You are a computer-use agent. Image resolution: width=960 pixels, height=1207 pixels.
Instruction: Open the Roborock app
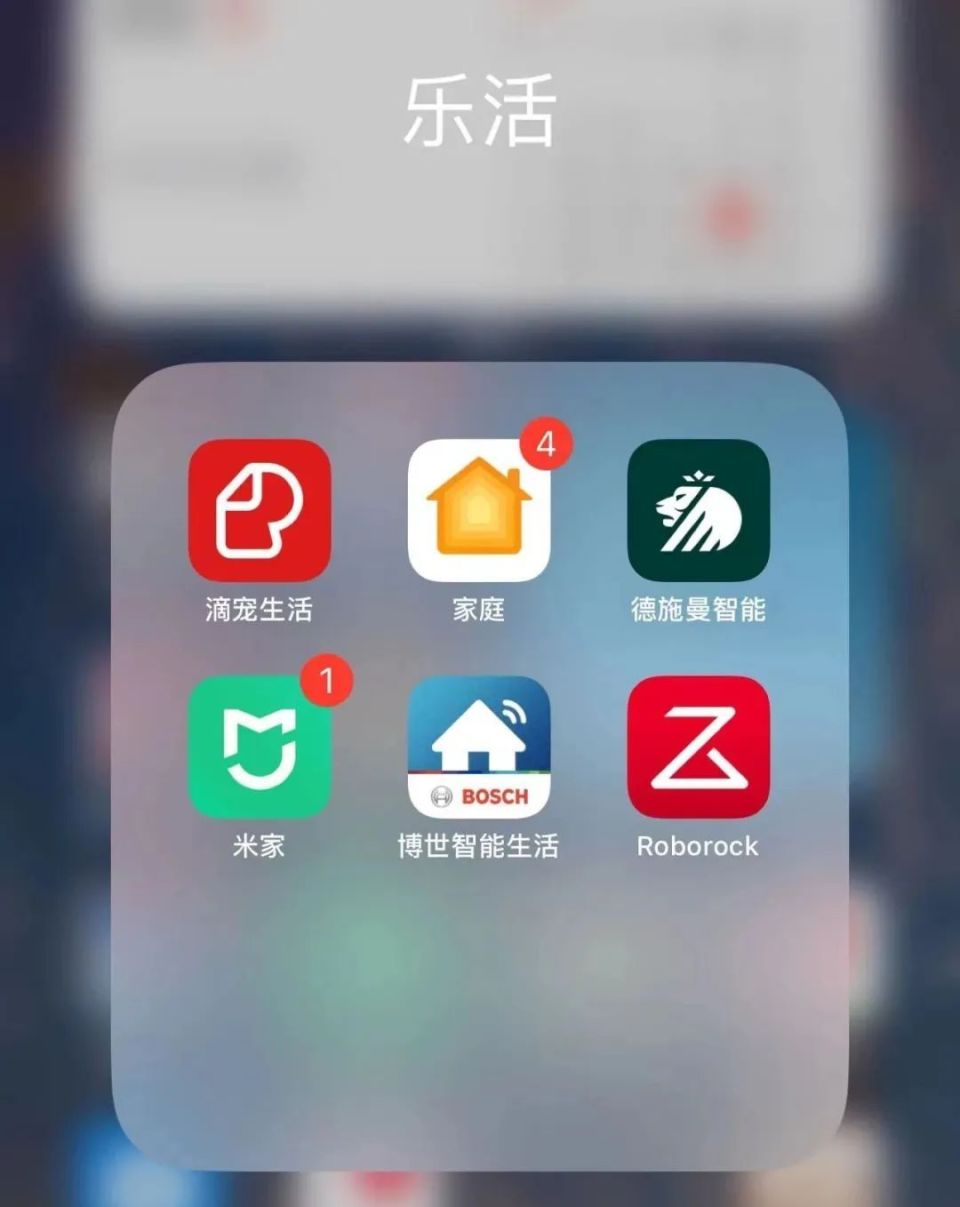pyautogui.click(x=699, y=747)
